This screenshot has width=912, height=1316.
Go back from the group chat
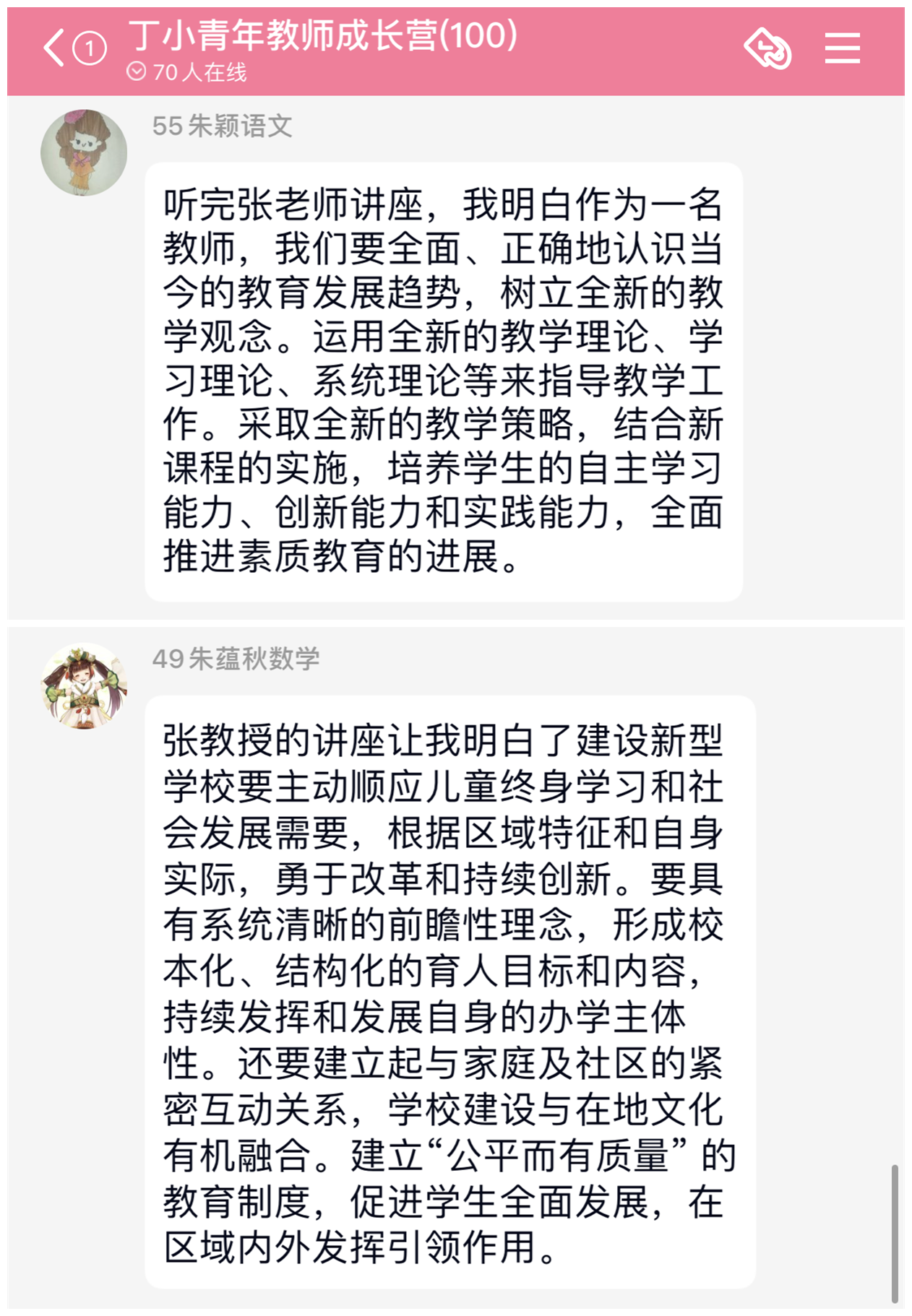tap(54, 49)
